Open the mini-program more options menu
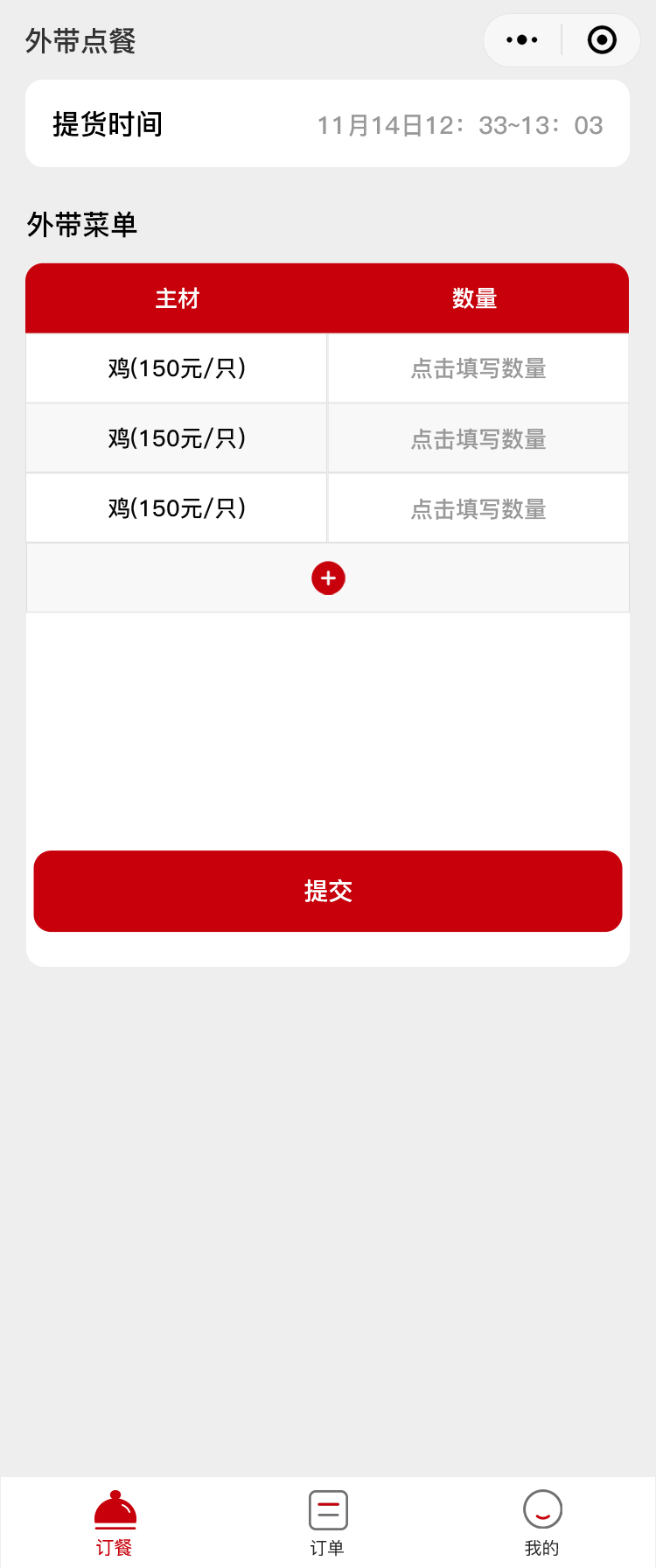The width and height of the screenshot is (656, 1568). 522,40
